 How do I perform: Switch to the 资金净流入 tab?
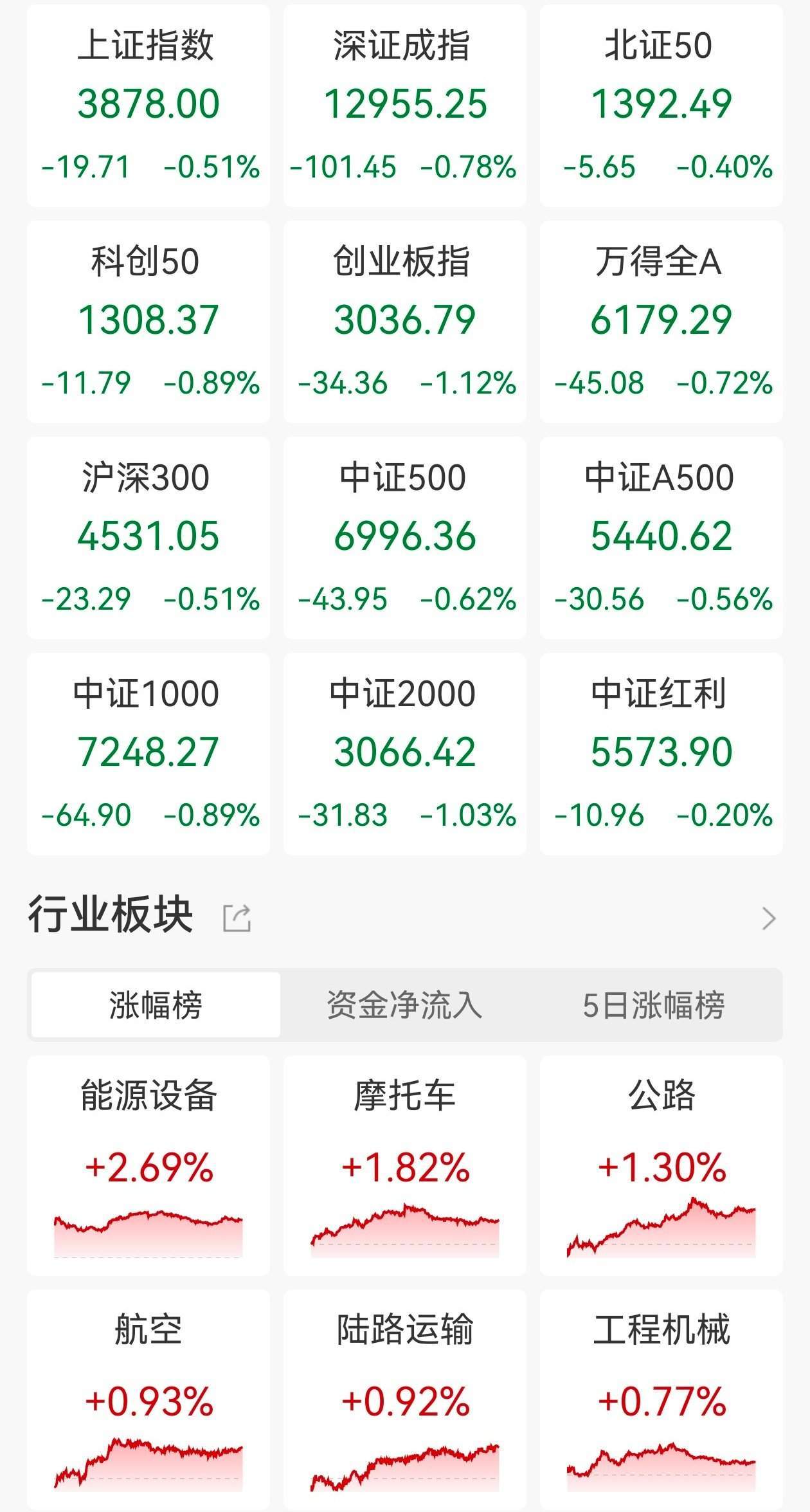pyautogui.click(x=404, y=1006)
